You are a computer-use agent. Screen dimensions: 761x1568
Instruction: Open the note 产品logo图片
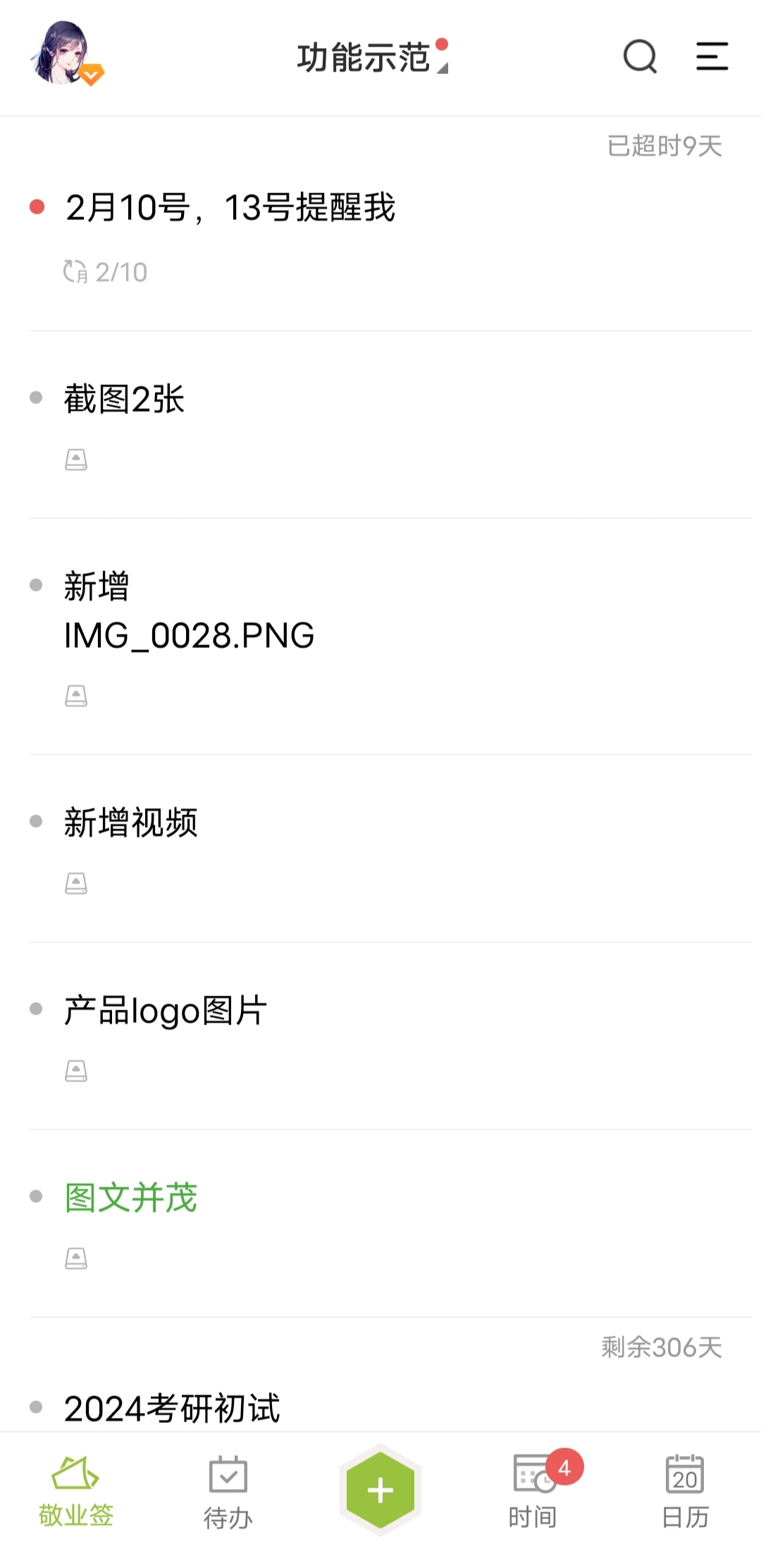click(x=166, y=1010)
